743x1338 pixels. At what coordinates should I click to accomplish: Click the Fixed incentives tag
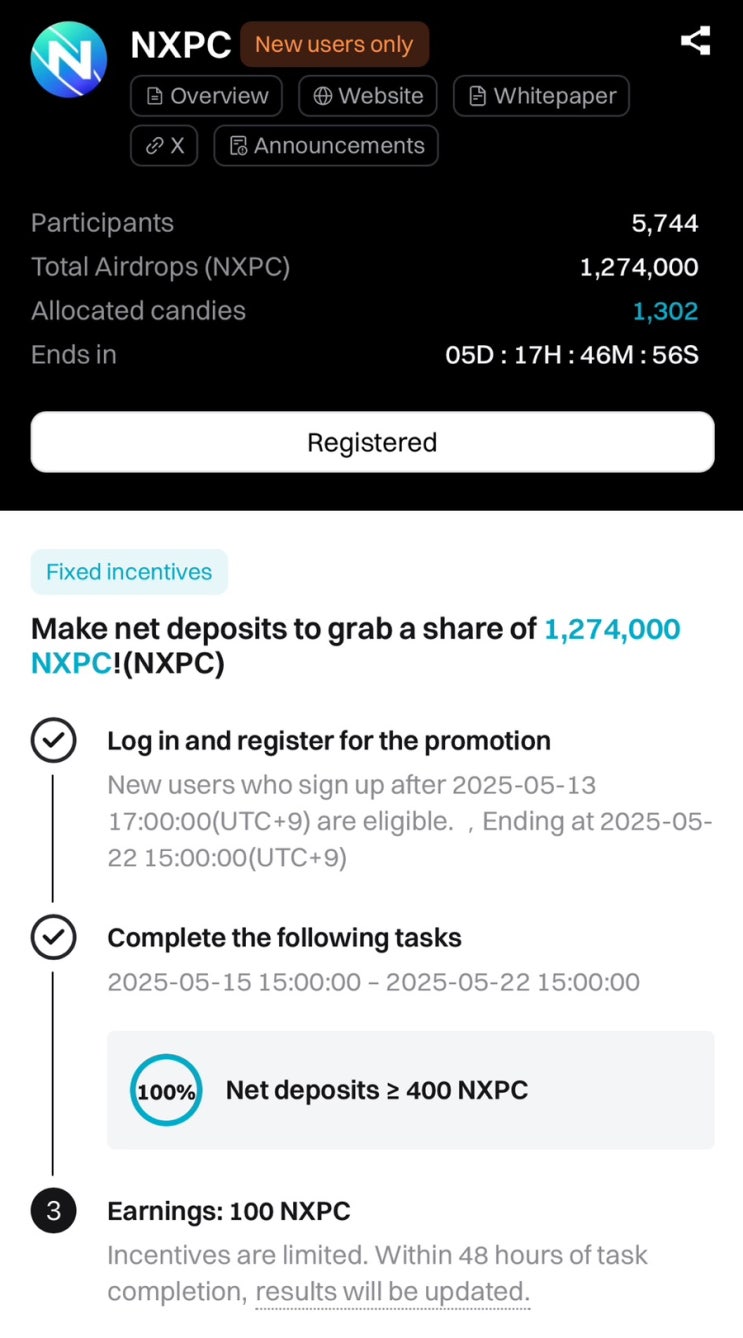129,571
